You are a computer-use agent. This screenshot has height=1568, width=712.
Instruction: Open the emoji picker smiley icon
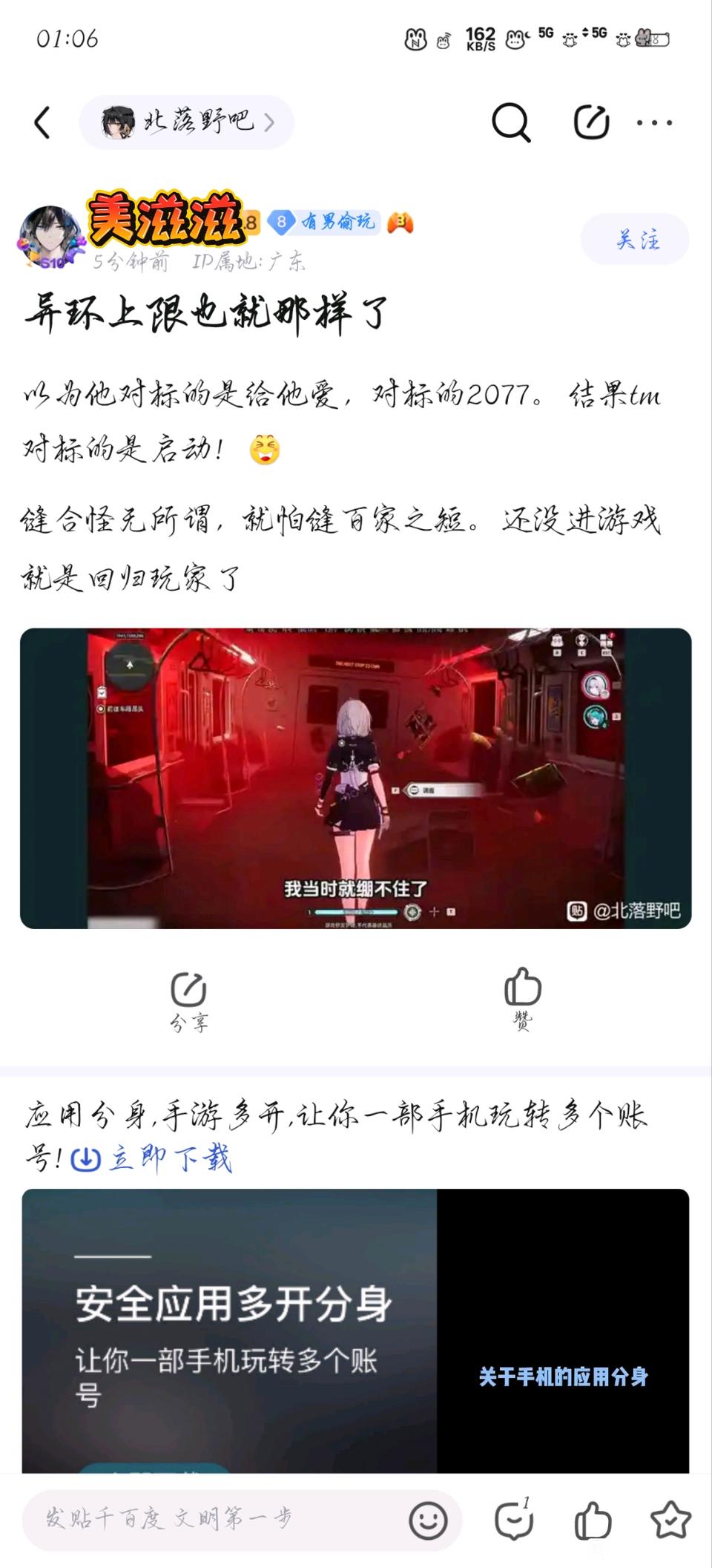428,1521
